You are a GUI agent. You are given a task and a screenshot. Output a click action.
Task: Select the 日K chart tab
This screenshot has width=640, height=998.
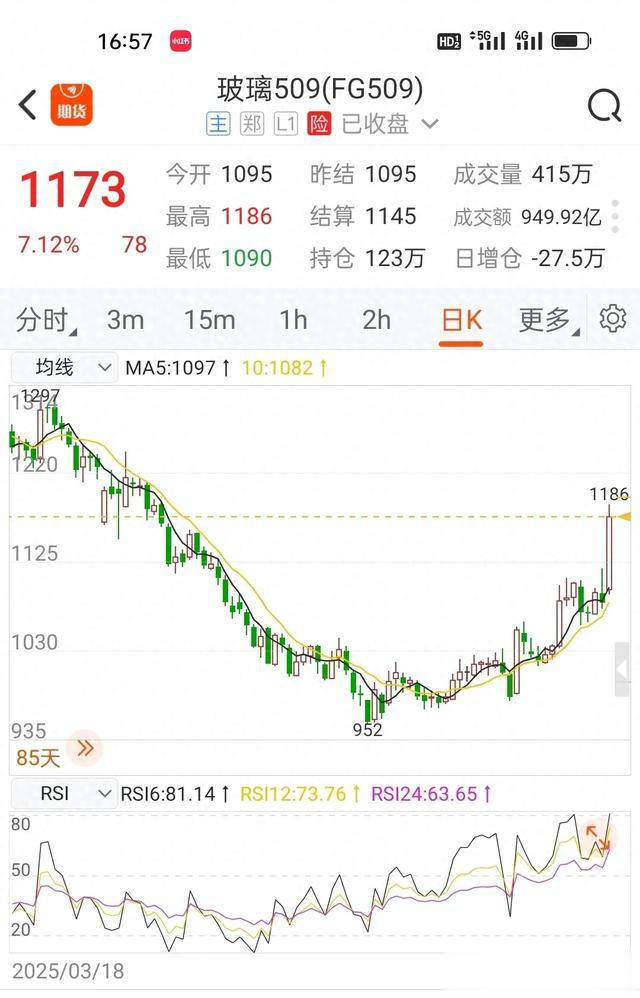click(x=462, y=320)
